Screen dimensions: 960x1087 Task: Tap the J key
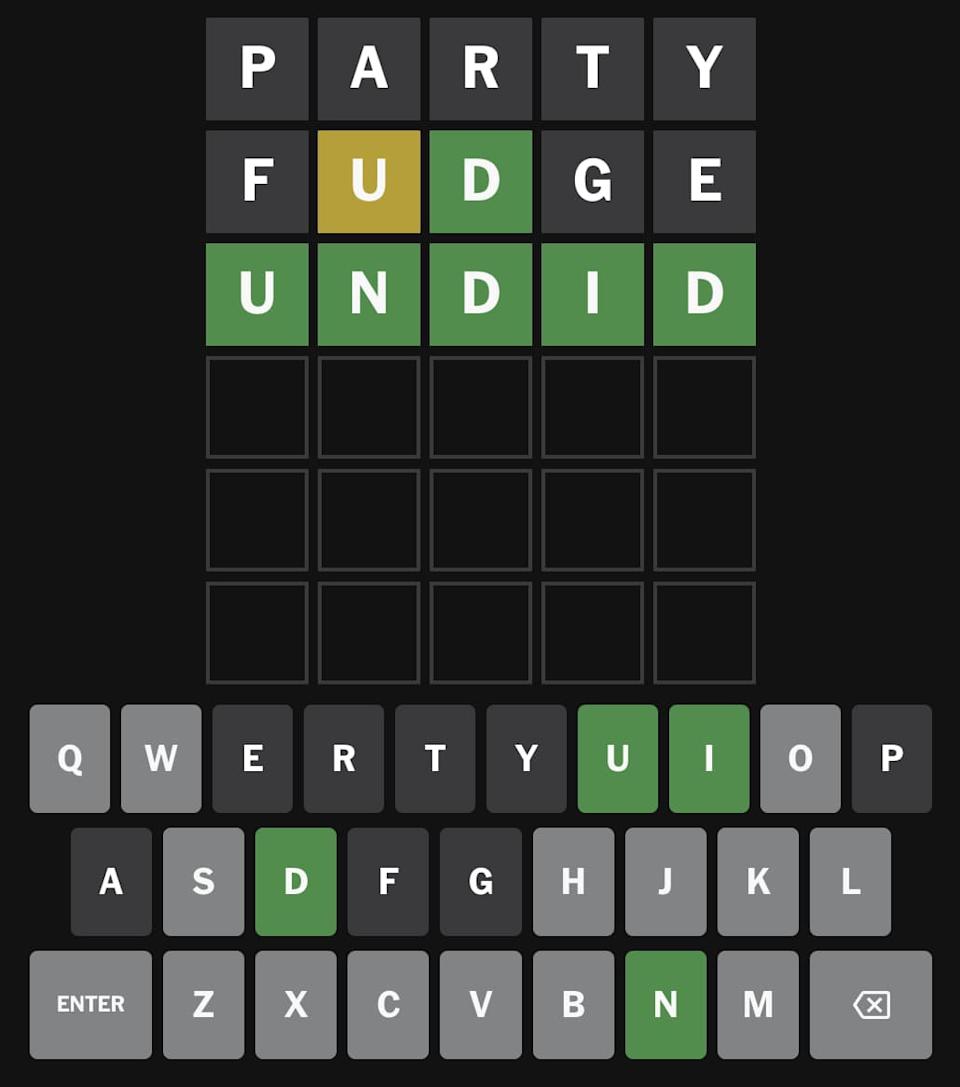tap(665, 881)
